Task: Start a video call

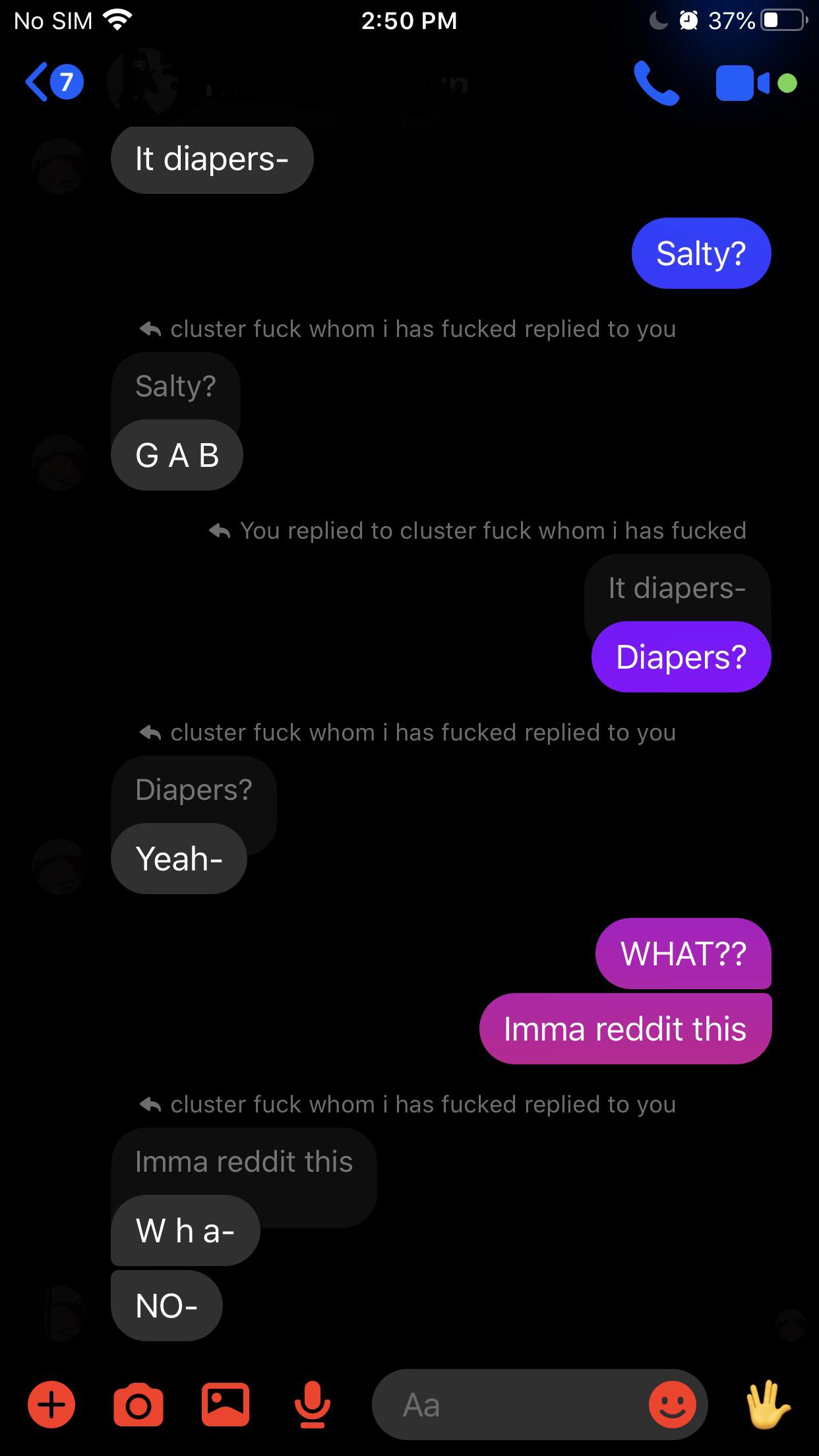Action: (742, 83)
